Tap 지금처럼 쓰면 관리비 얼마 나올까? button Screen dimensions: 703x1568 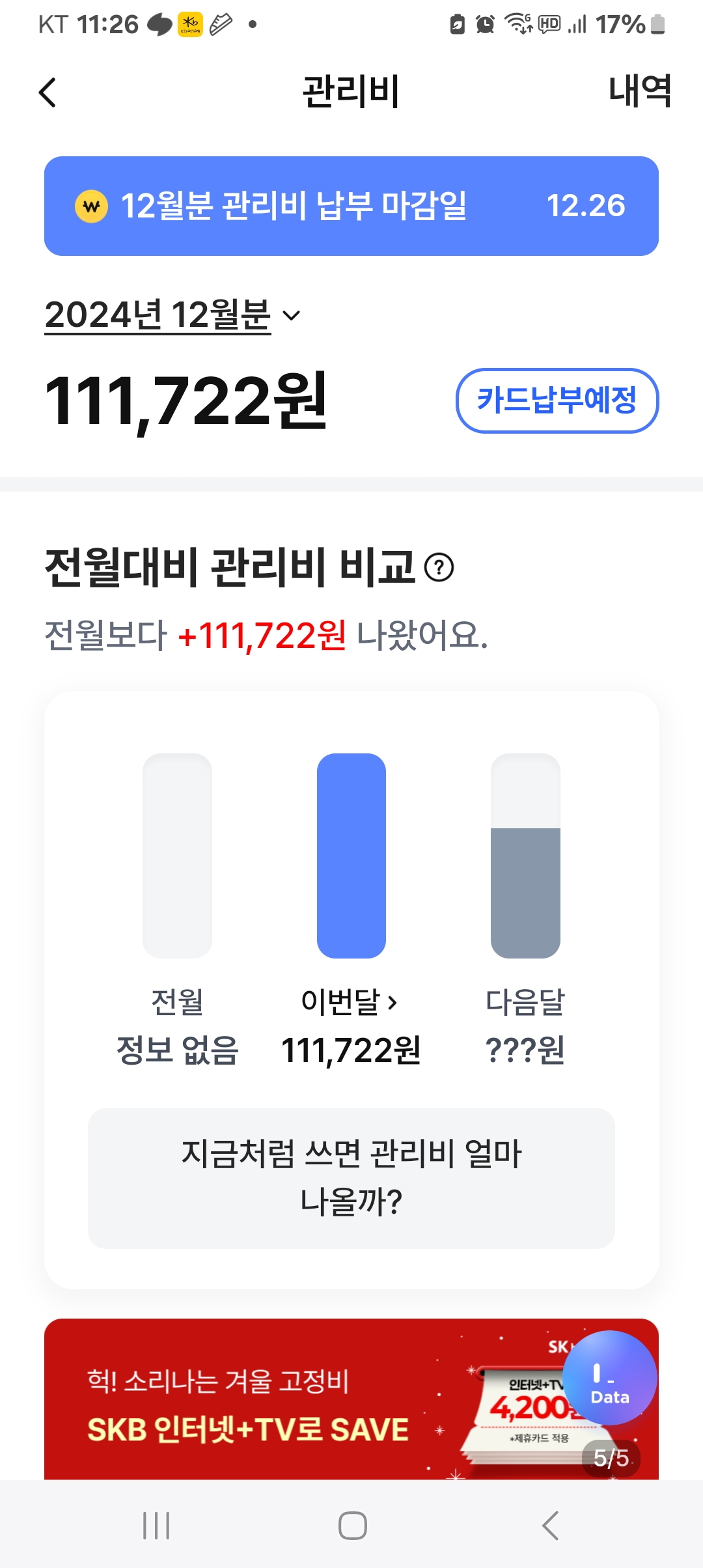coord(351,1178)
